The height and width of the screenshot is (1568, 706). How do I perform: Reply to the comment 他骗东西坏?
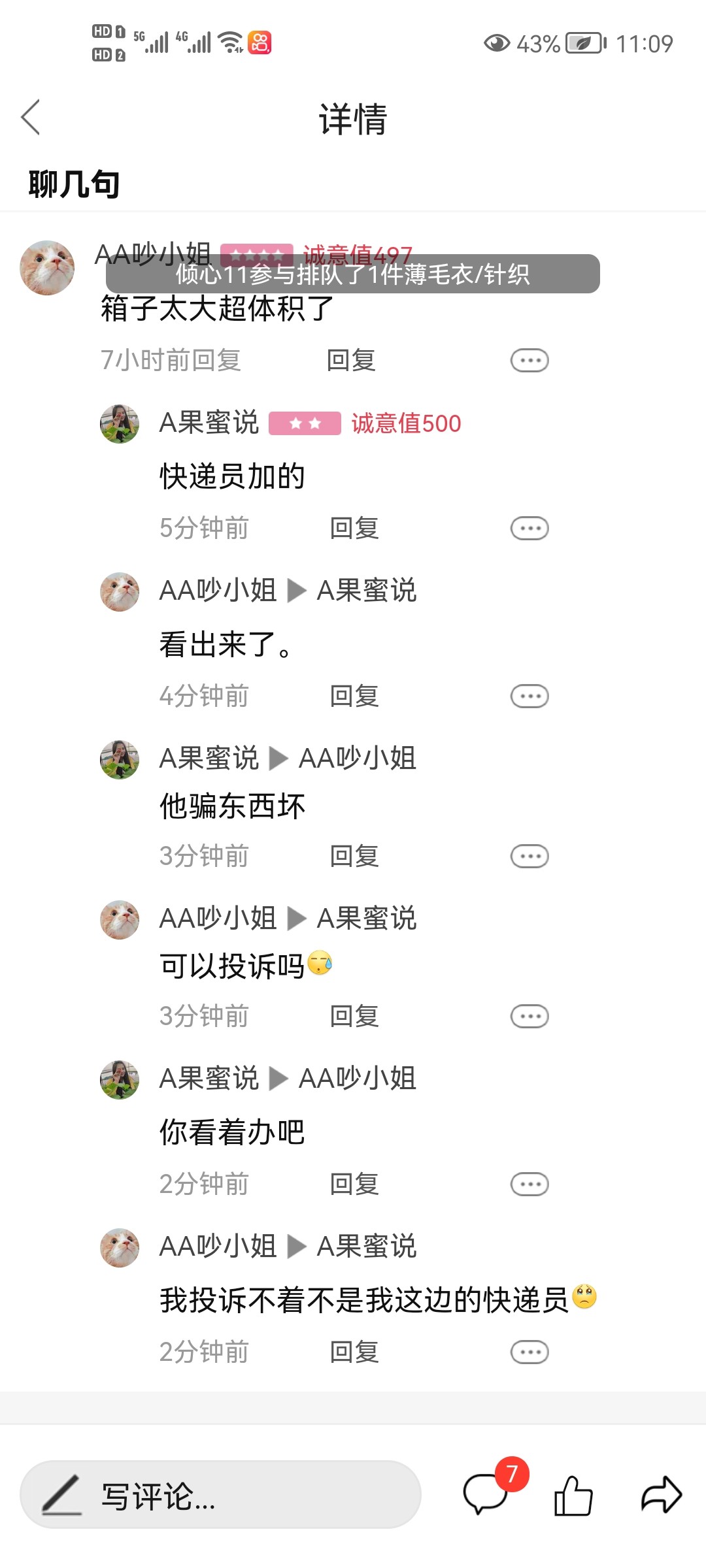[354, 856]
